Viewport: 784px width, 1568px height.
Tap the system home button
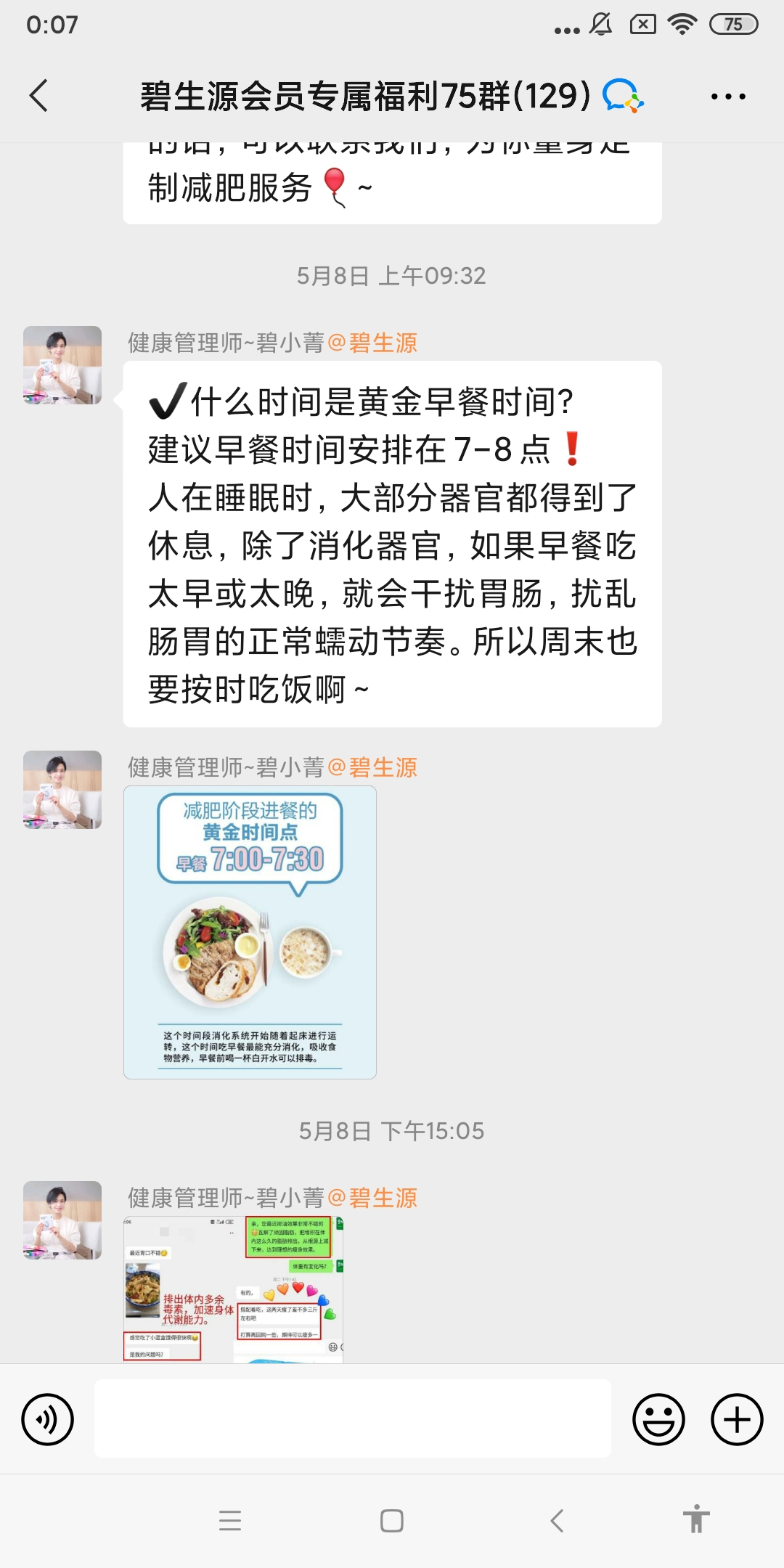392,1520
